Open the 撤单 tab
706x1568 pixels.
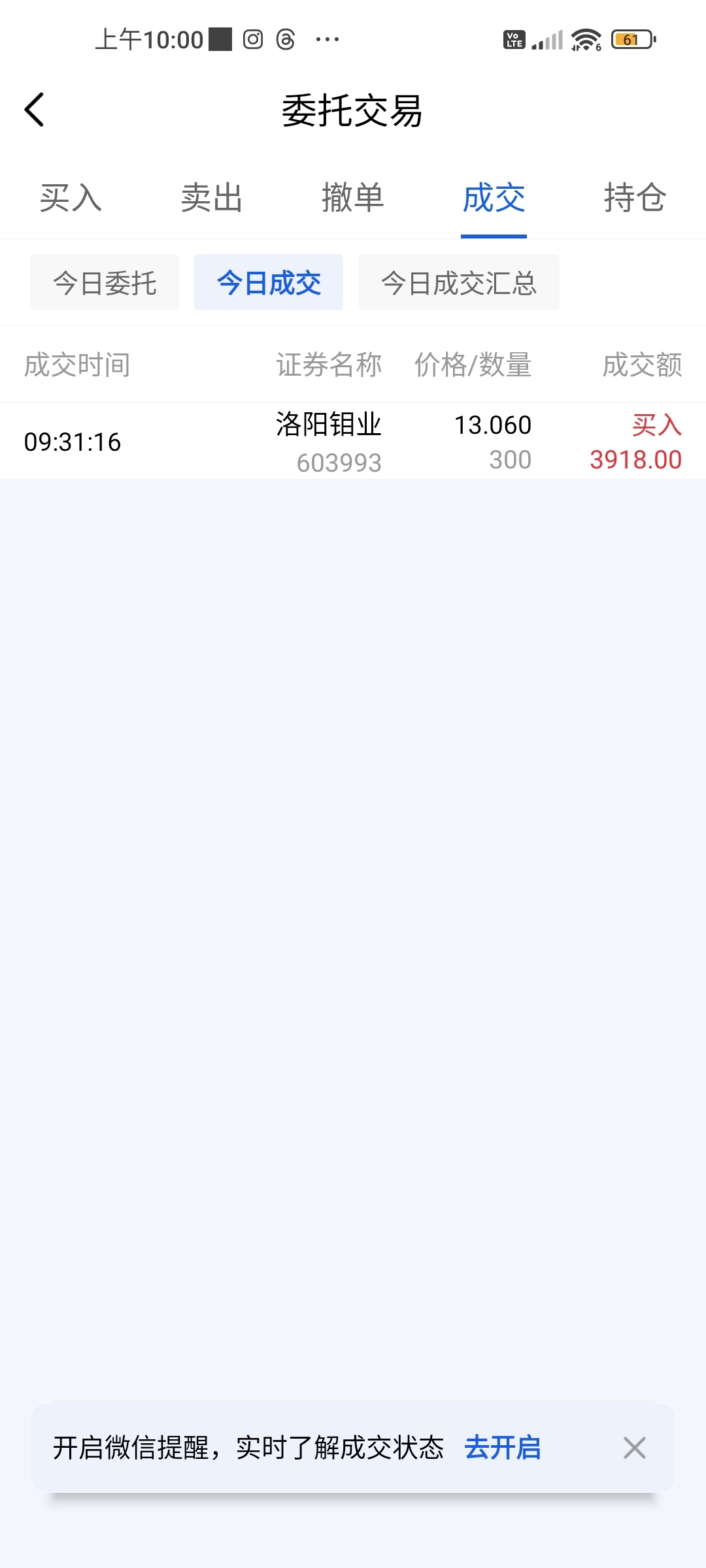click(353, 198)
